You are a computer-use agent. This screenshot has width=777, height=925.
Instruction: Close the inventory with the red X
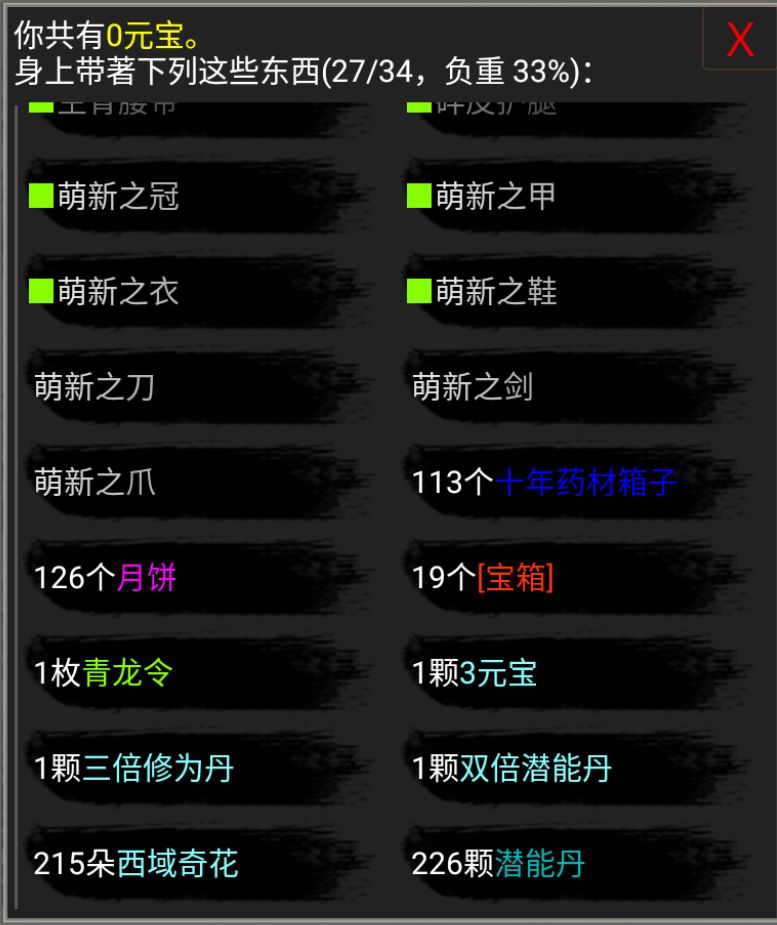[x=738, y=39]
